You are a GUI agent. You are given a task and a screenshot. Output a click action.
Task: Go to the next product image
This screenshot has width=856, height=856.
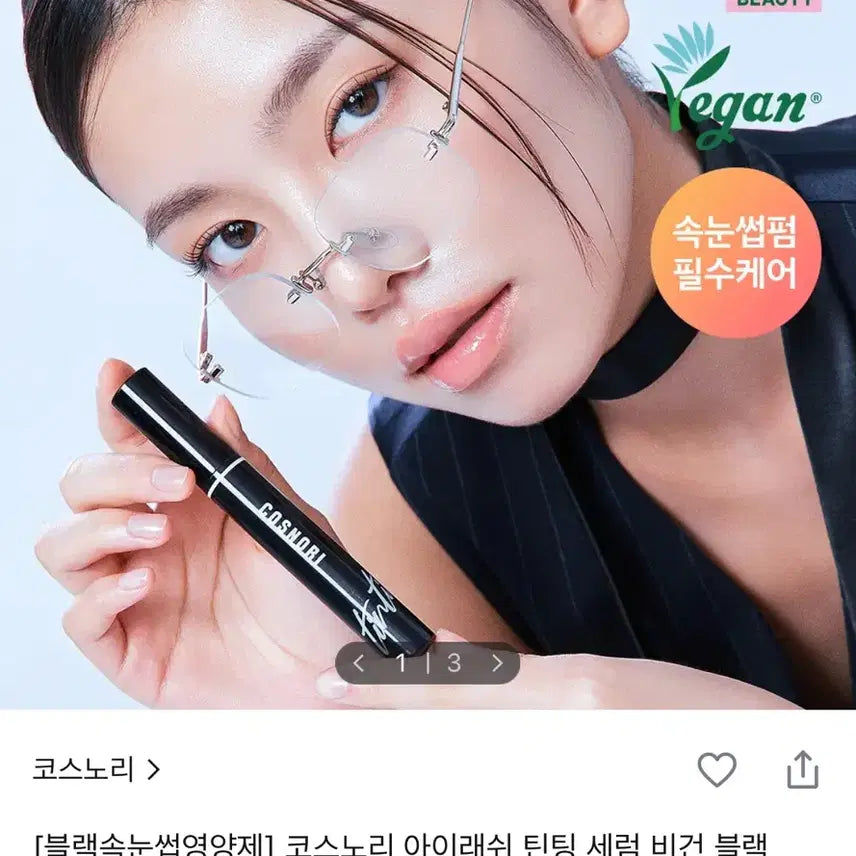tap(497, 663)
